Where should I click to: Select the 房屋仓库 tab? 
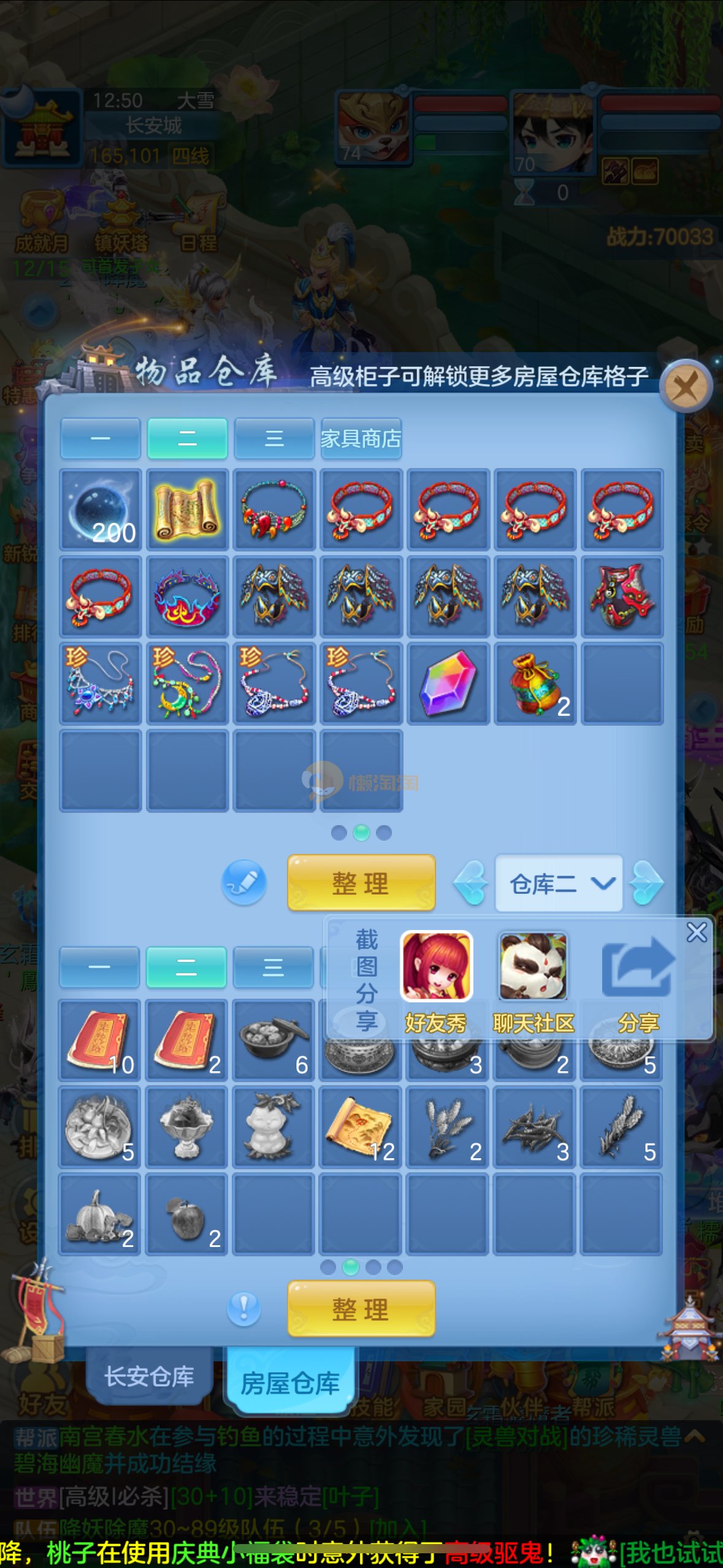(290, 1383)
